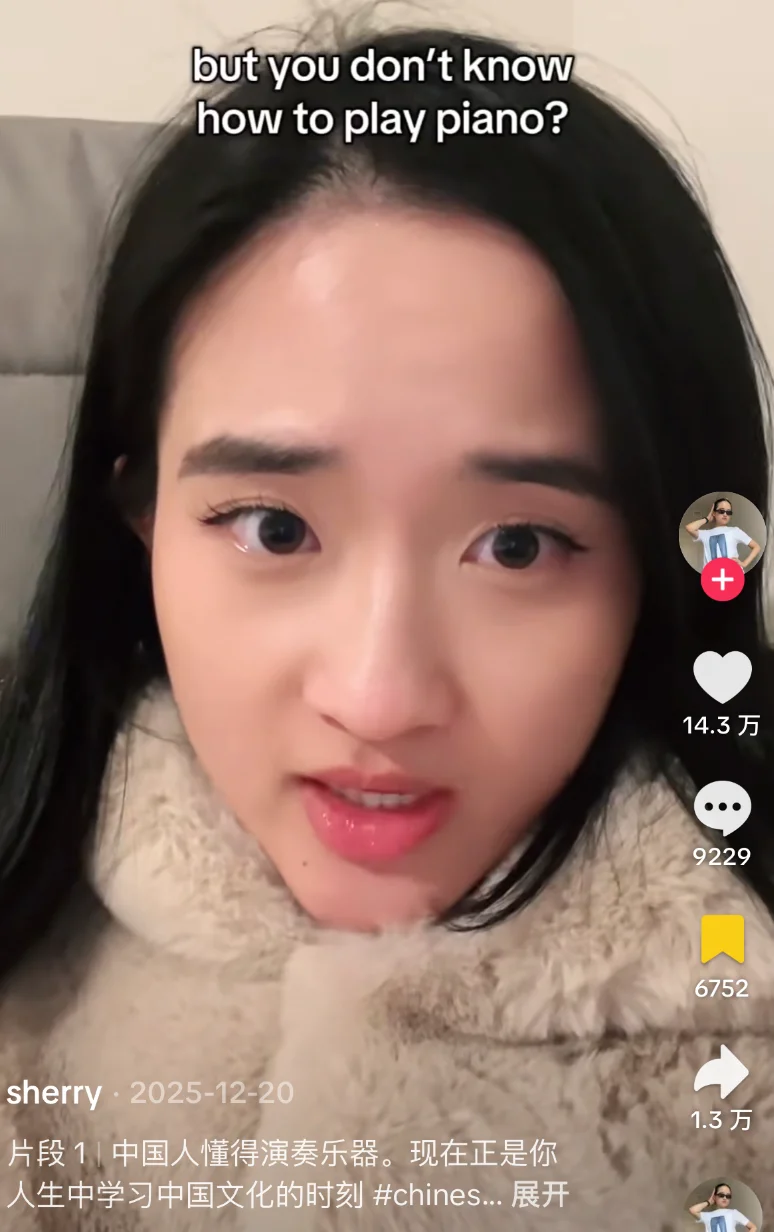Screen dimensions: 774x1232
Task: Bookmark this video
Action: (722, 940)
